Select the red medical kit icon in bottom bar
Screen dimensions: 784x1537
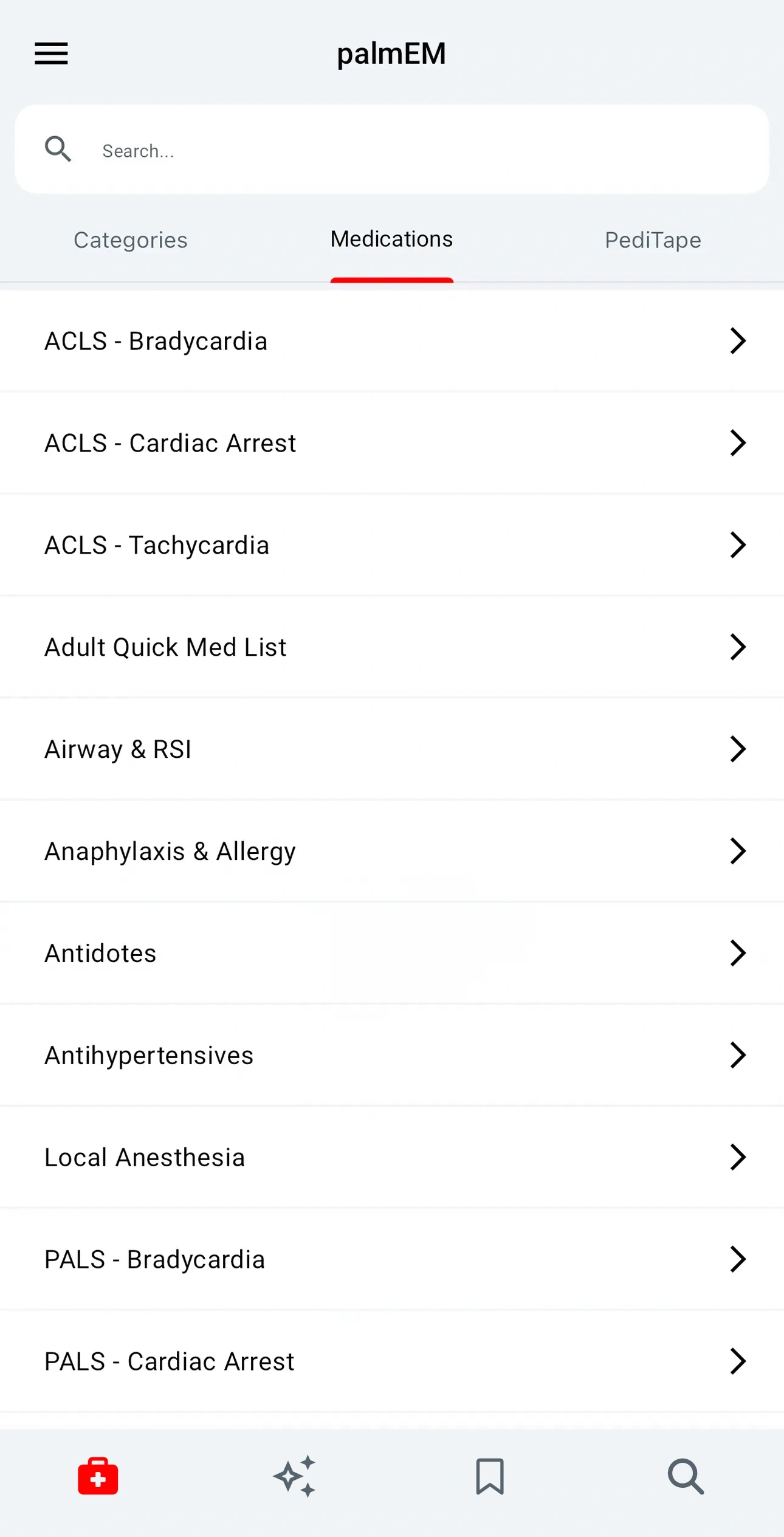click(x=98, y=1477)
